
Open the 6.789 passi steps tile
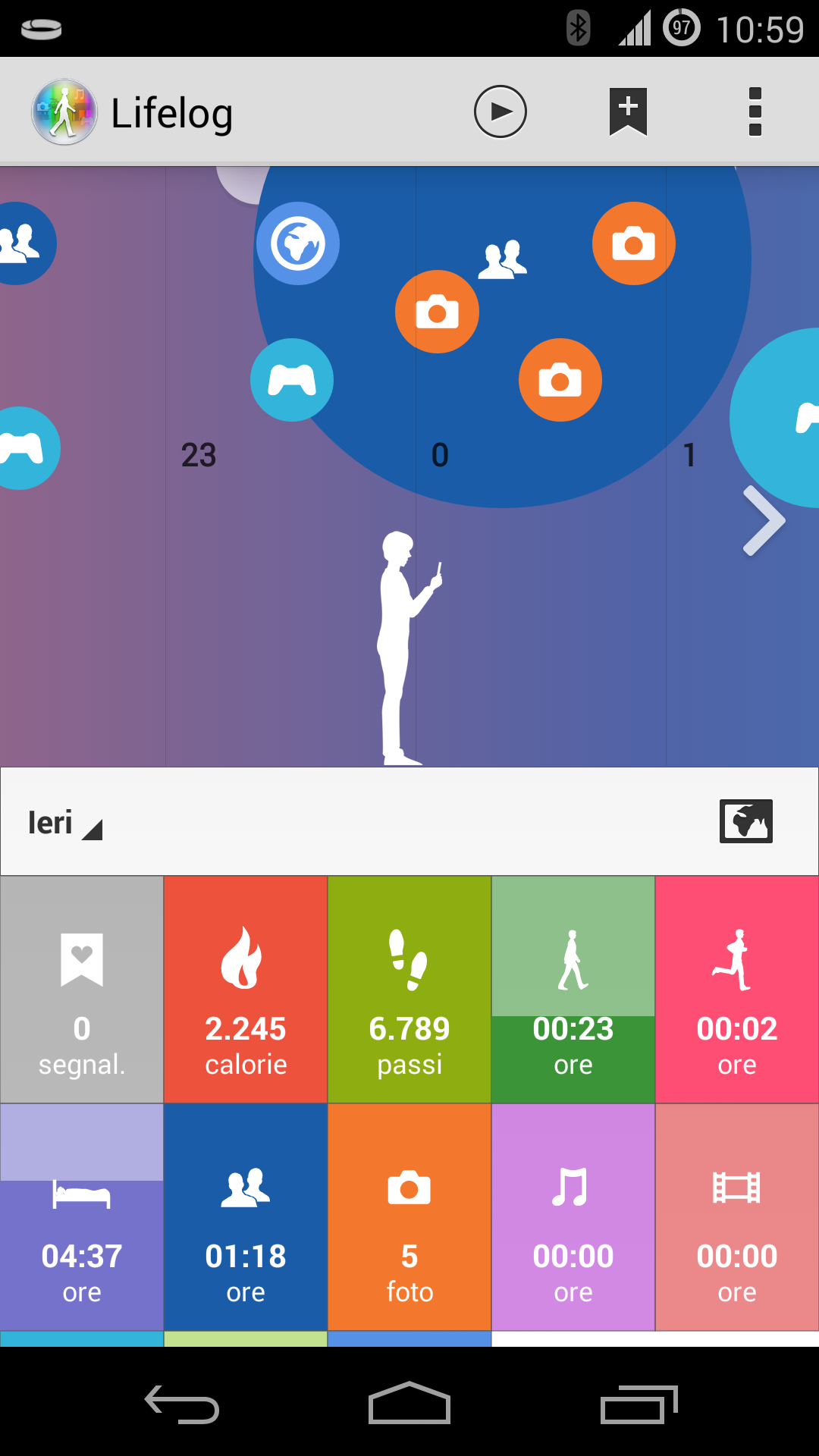pyautogui.click(x=409, y=990)
